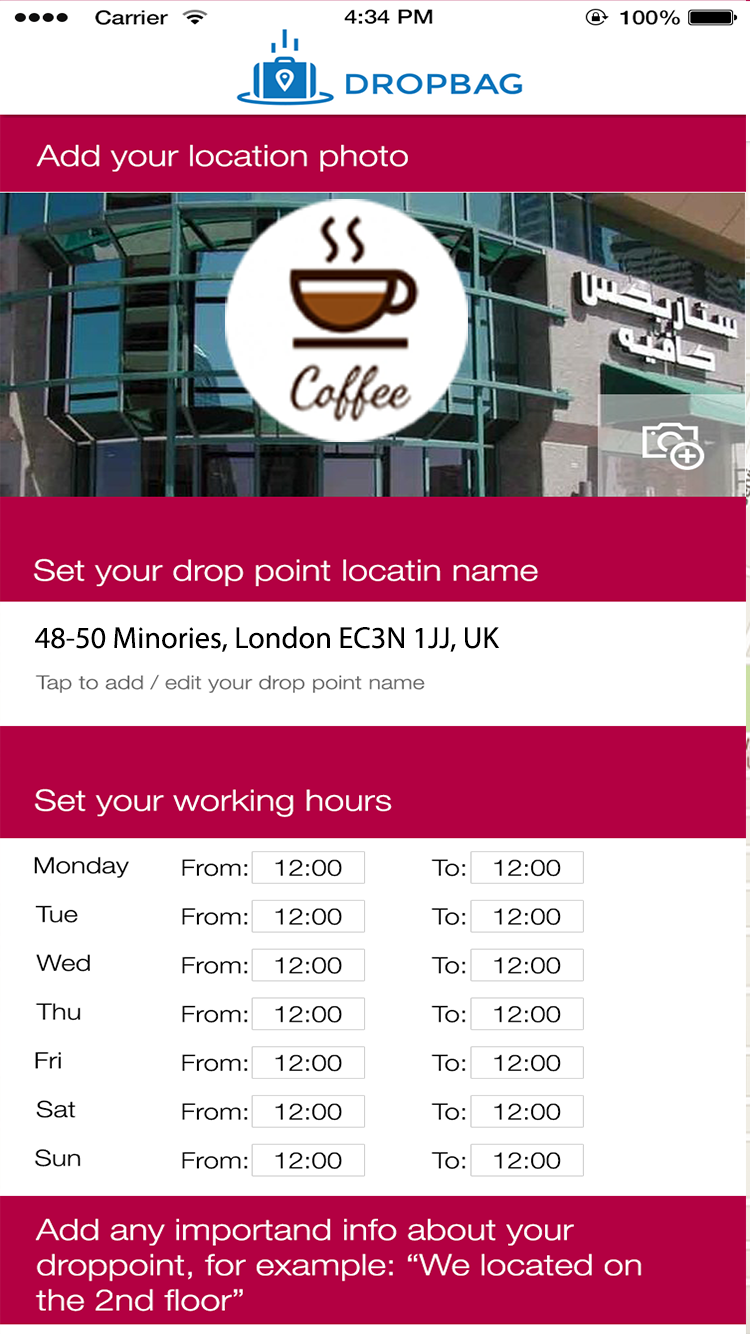This screenshot has height=1334, width=750.
Task: Tap the Sun From time box
Action: [308, 1161]
